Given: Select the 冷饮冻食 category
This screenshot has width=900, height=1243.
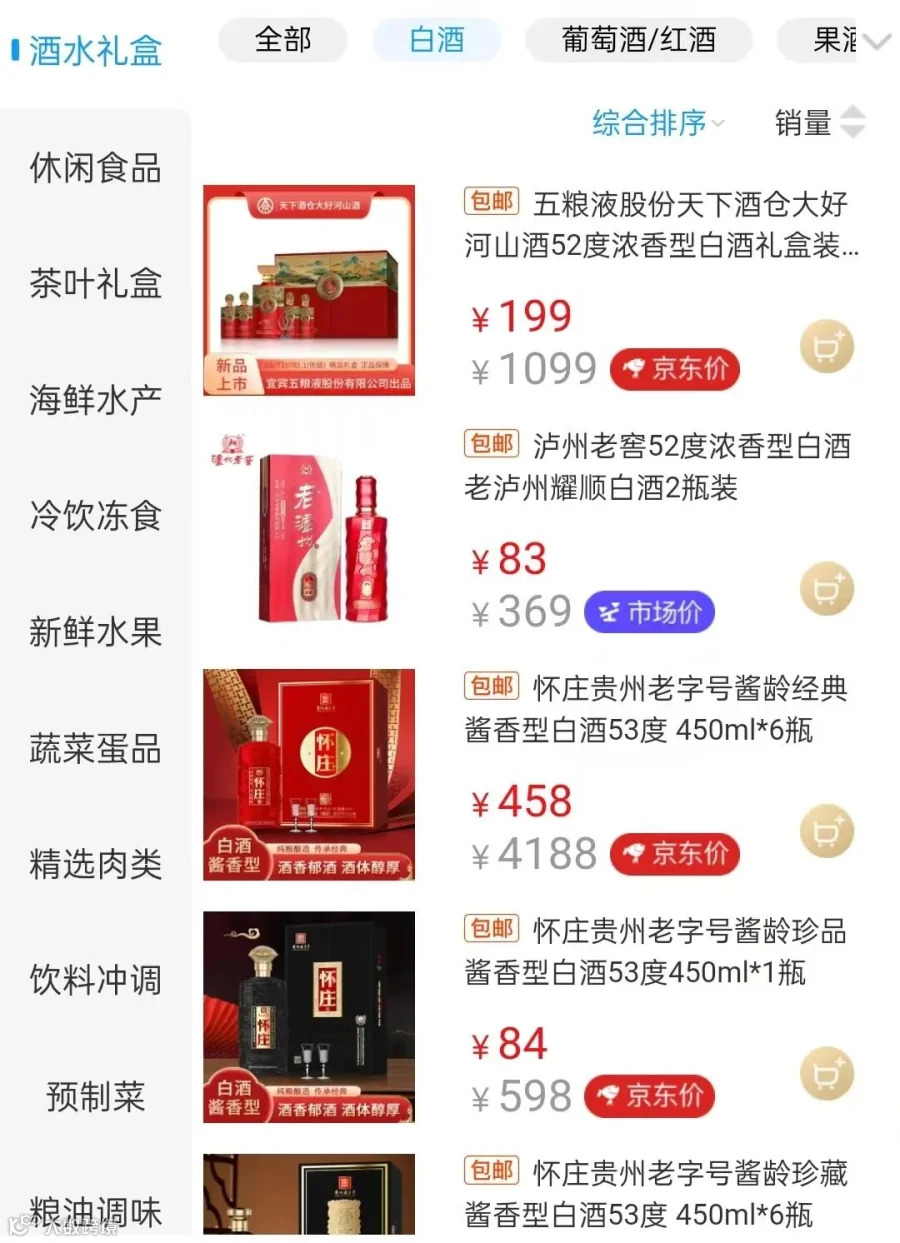Looking at the screenshot, I should 95,516.
